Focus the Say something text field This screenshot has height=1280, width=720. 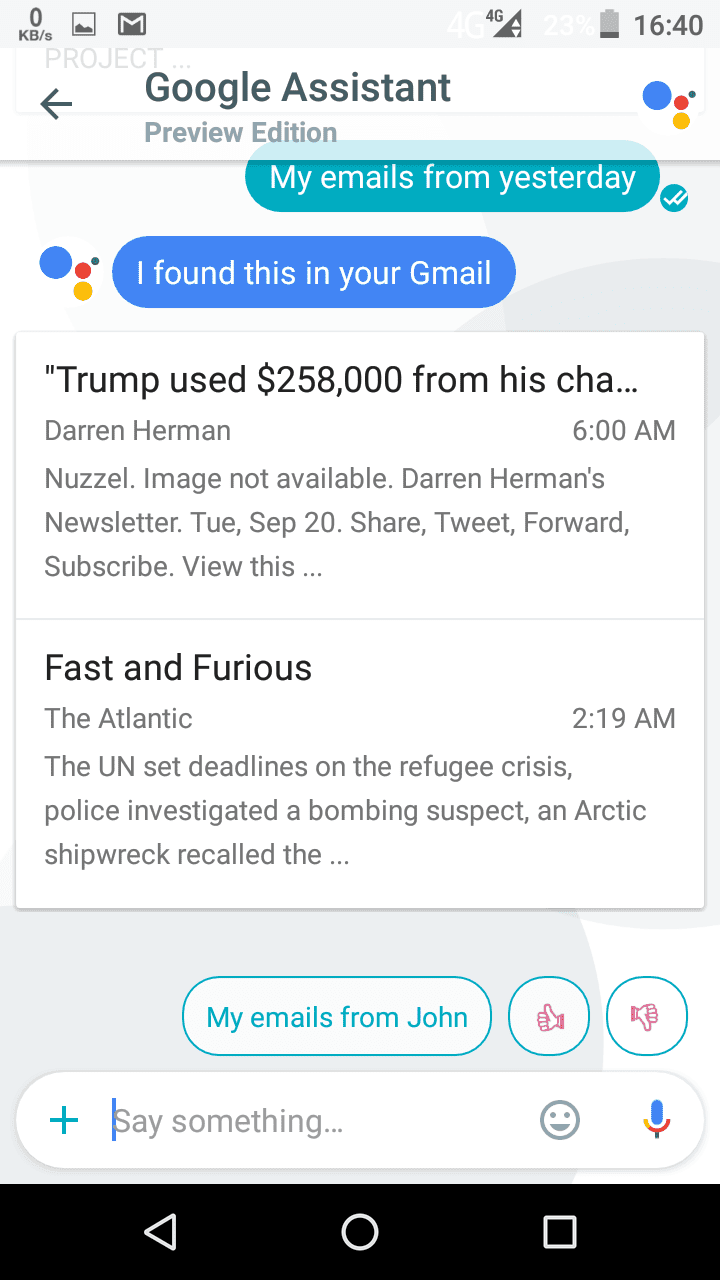pos(315,1121)
